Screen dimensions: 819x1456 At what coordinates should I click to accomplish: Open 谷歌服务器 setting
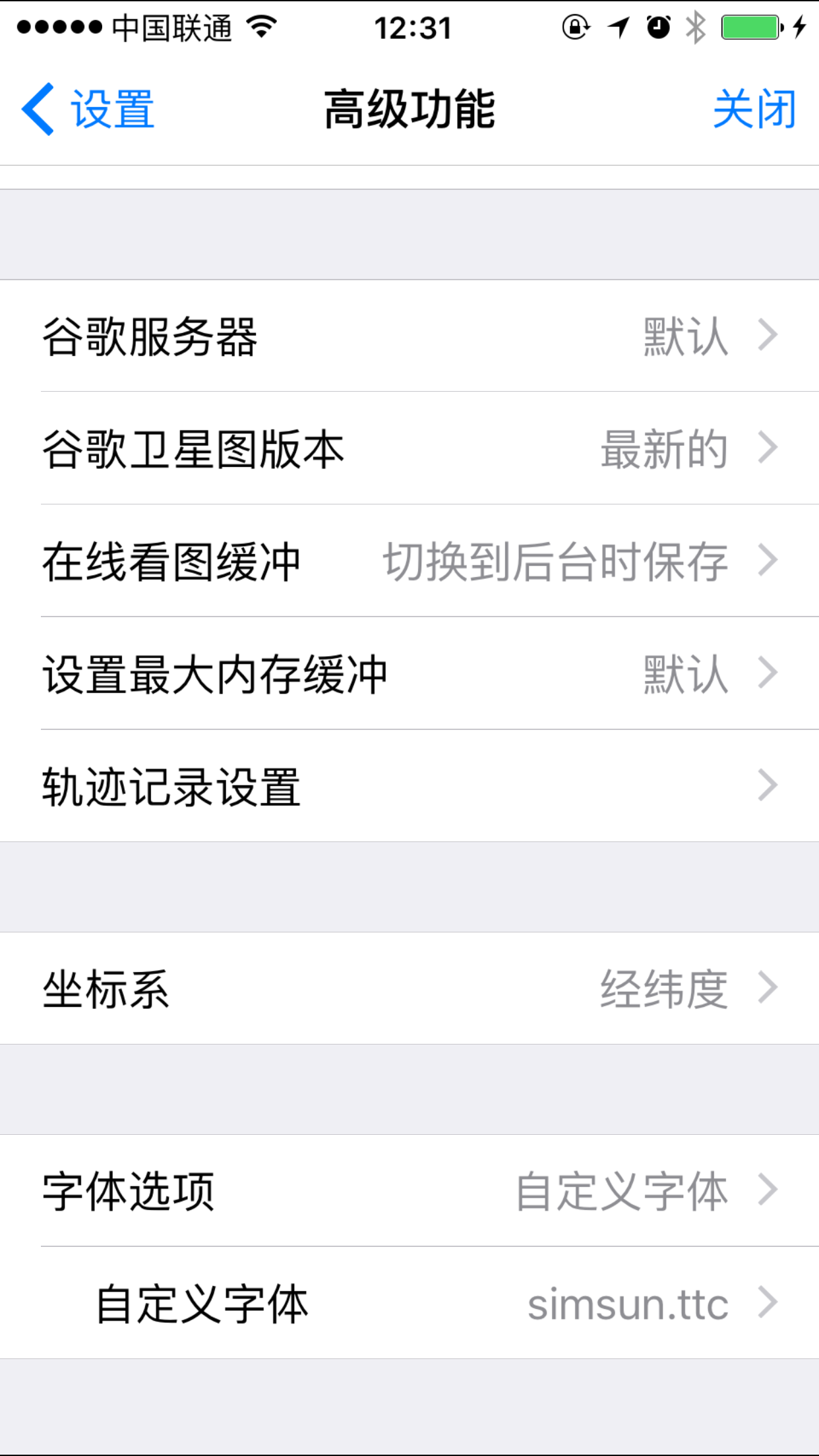coord(409,336)
